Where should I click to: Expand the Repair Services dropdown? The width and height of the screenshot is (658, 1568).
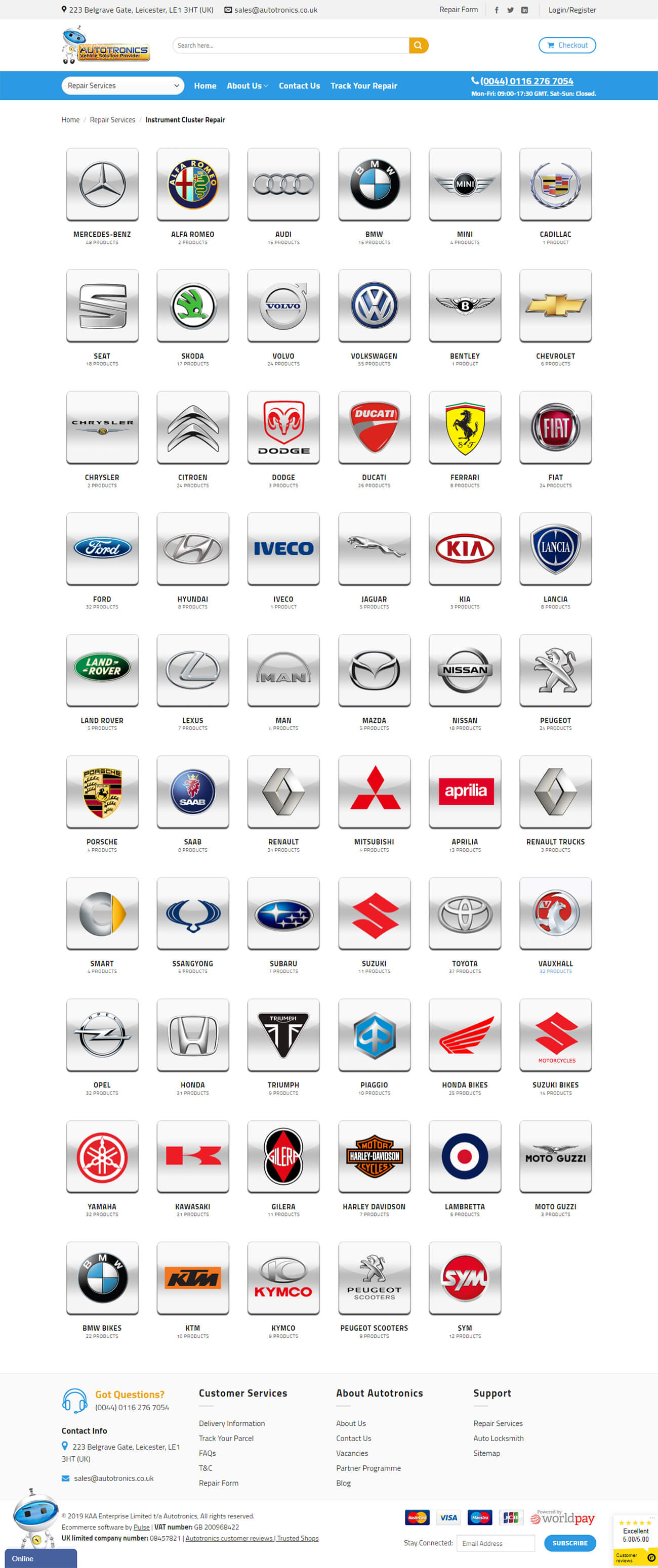122,86
